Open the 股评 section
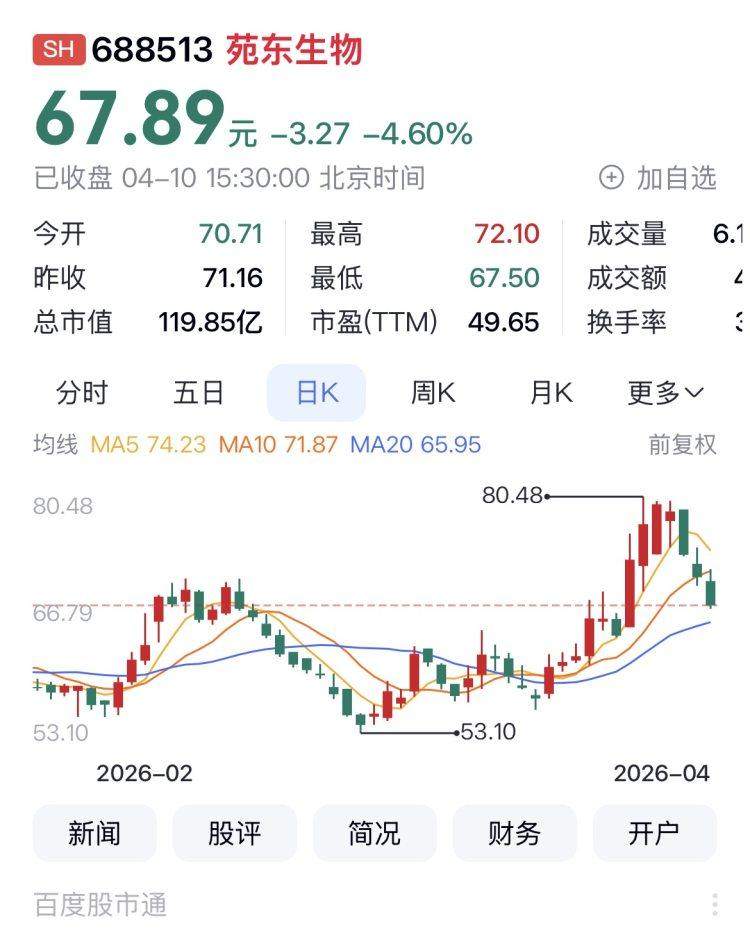Screen dimensions: 750x944 coord(235,833)
